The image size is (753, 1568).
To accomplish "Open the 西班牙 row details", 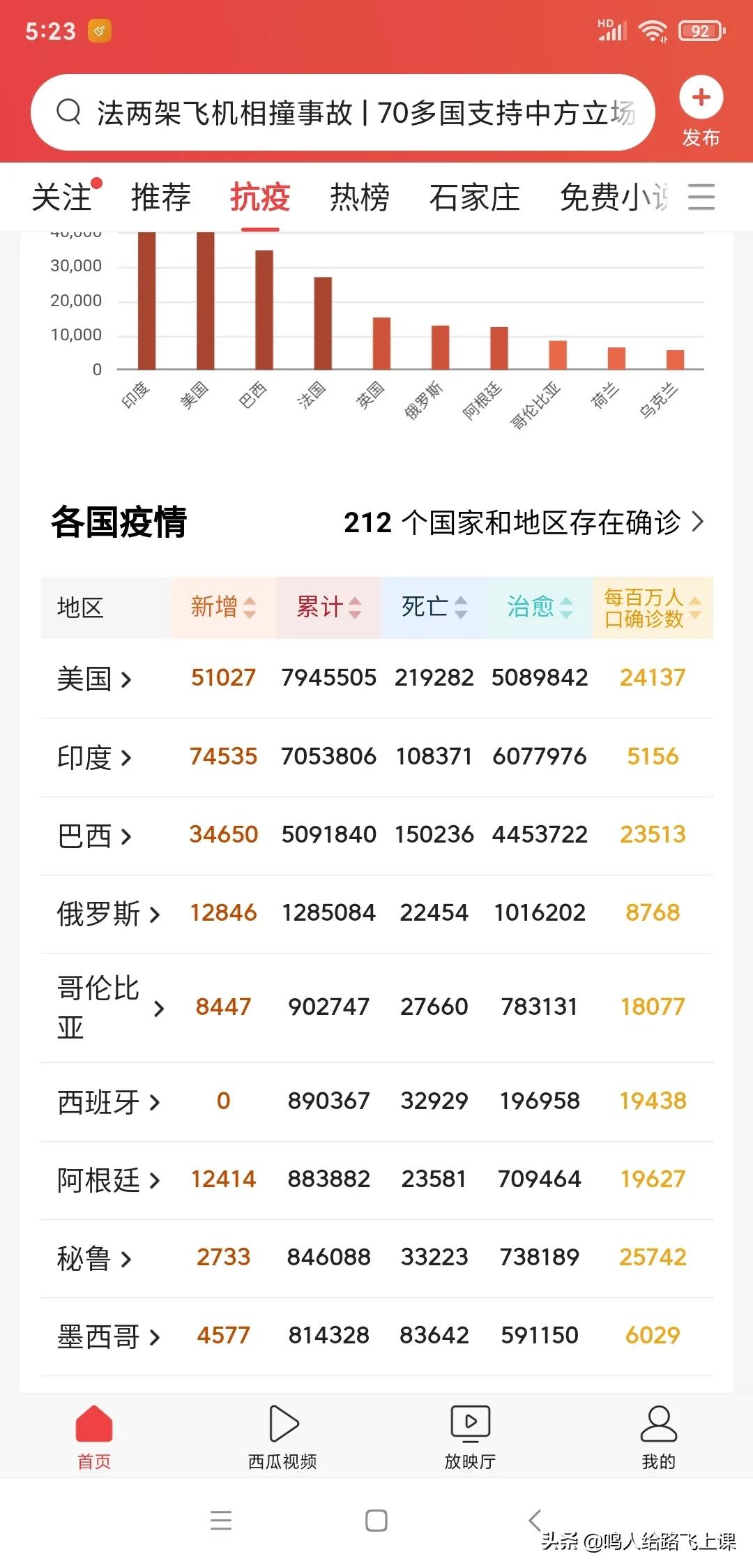I will [377, 1101].
